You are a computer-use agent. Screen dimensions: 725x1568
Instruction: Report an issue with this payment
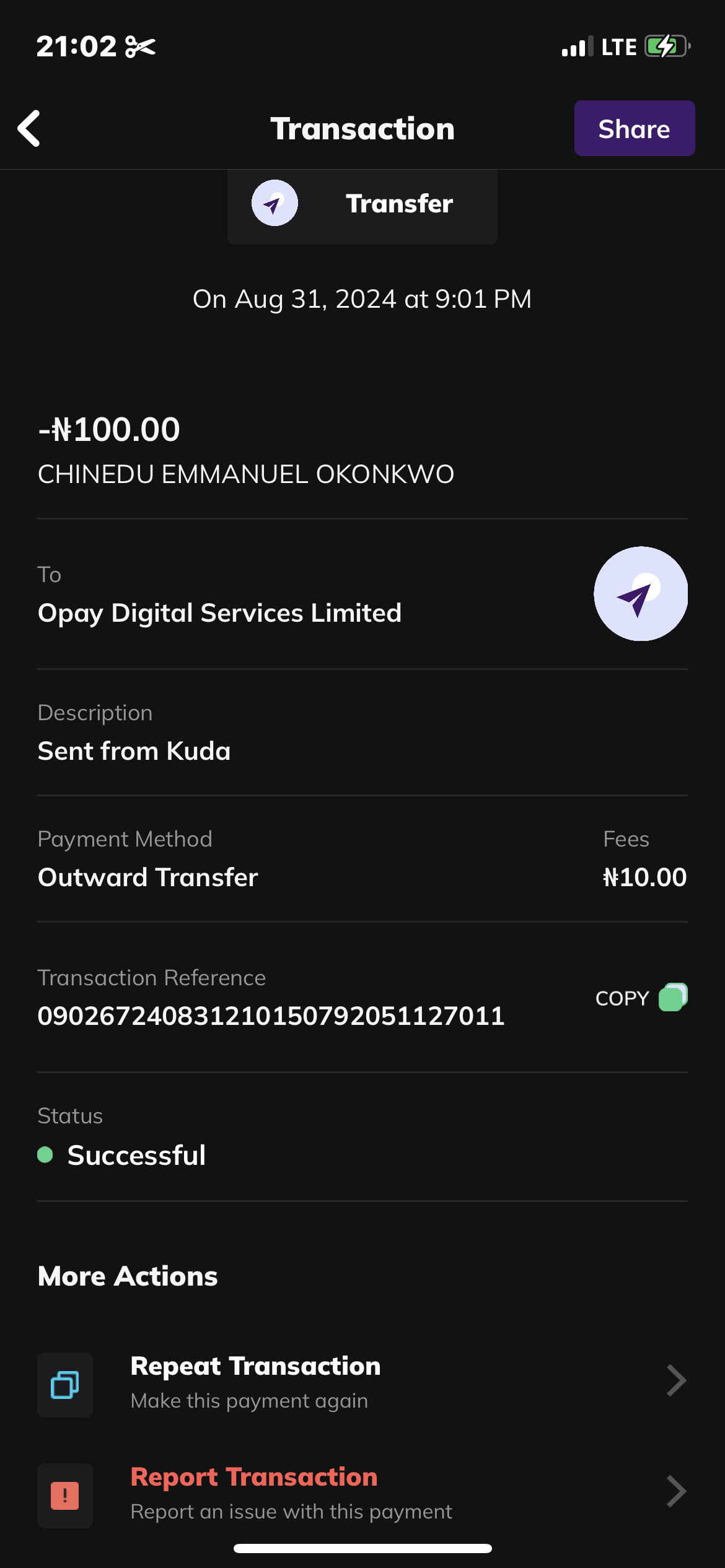(x=362, y=1493)
